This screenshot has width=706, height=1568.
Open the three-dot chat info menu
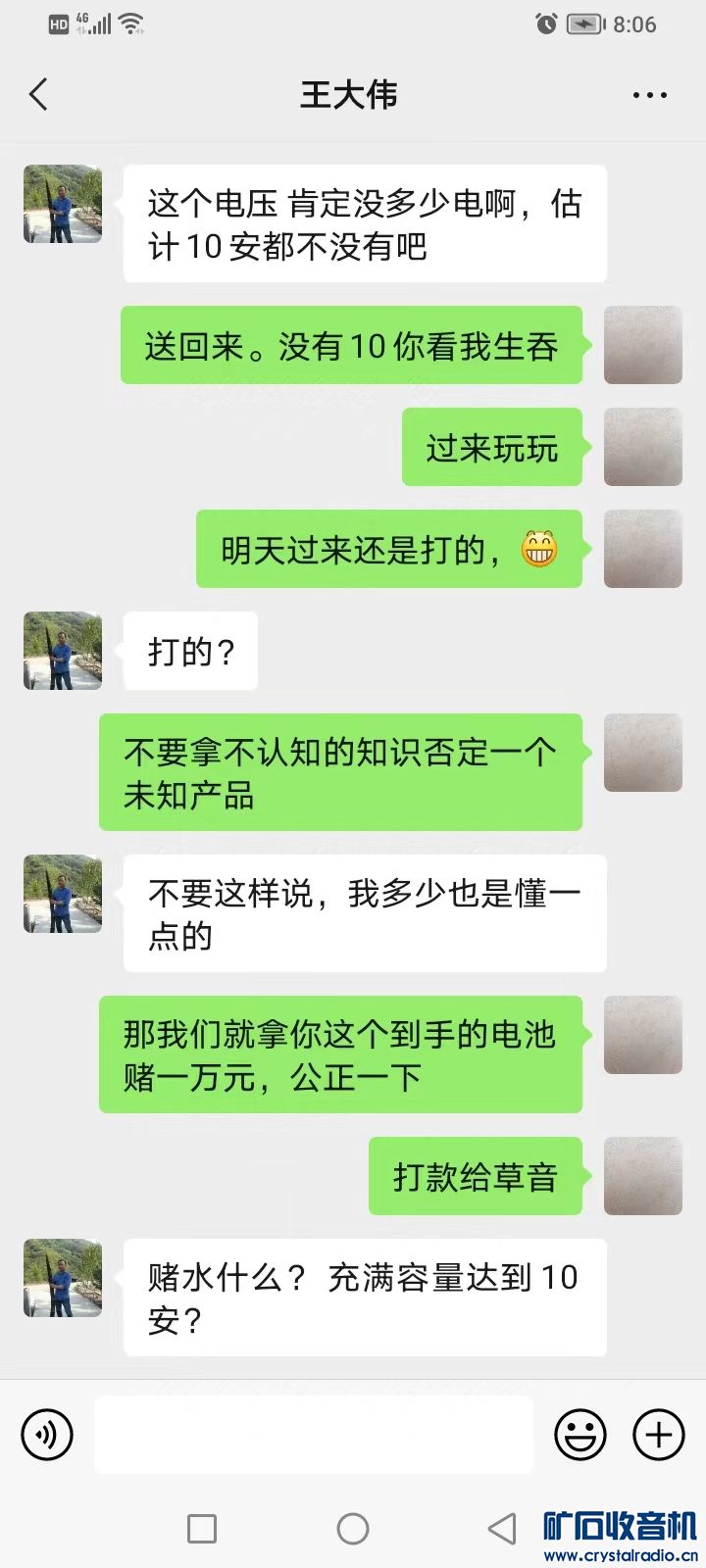pyautogui.click(x=649, y=95)
